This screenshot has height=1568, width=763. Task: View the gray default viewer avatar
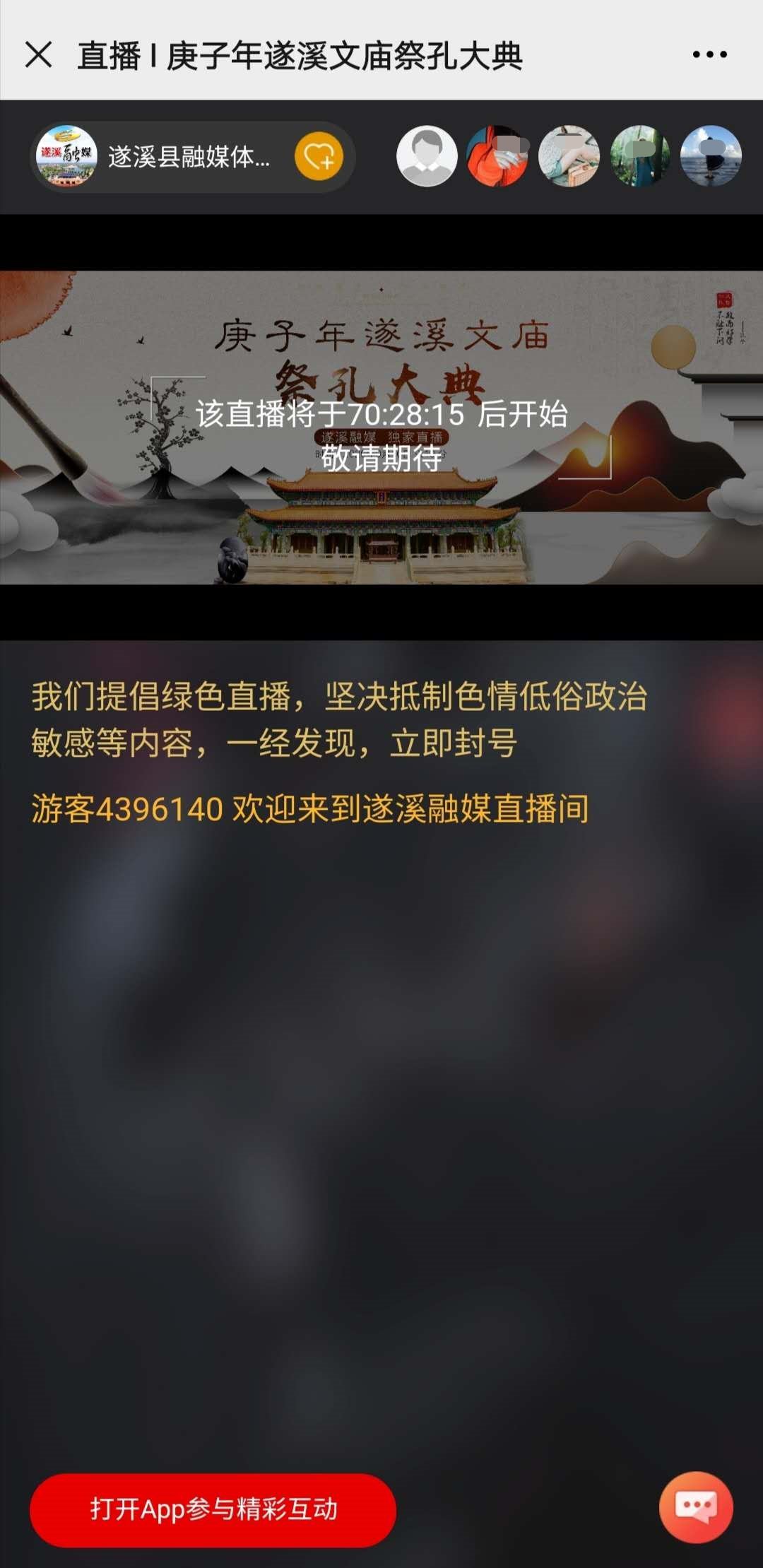click(427, 156)
